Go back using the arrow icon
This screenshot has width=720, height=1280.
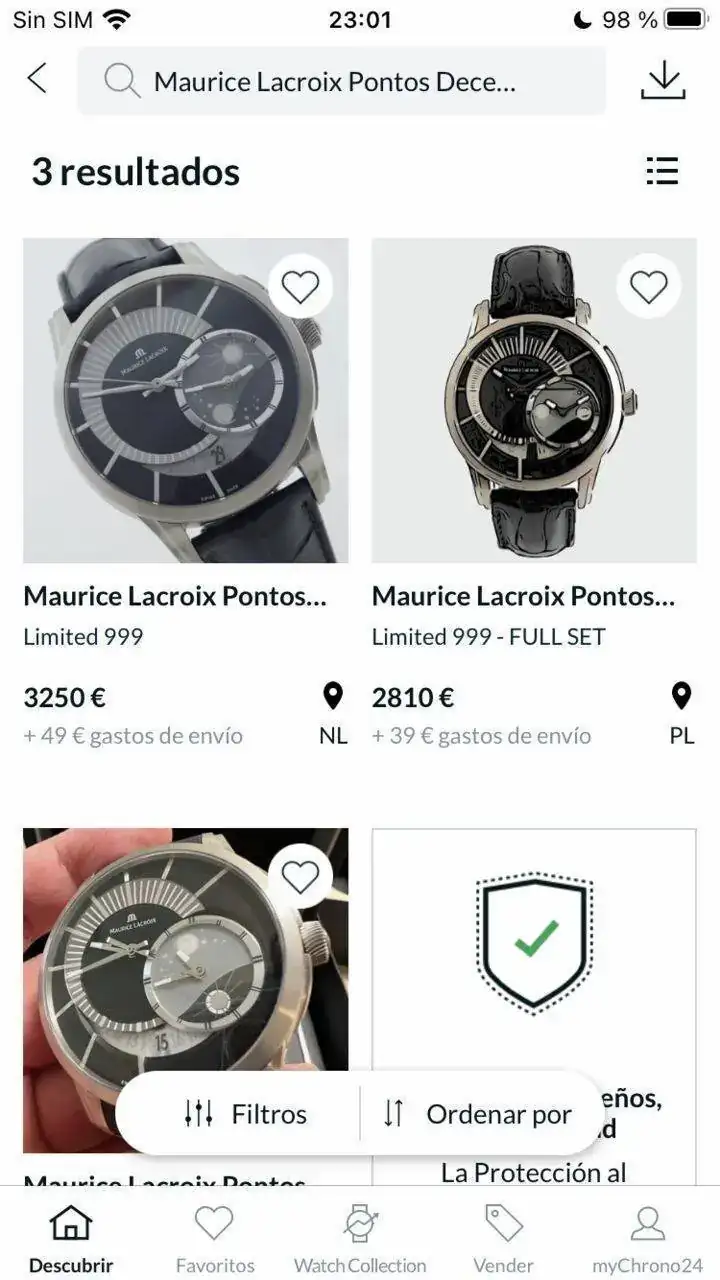(x=37, y=79)
